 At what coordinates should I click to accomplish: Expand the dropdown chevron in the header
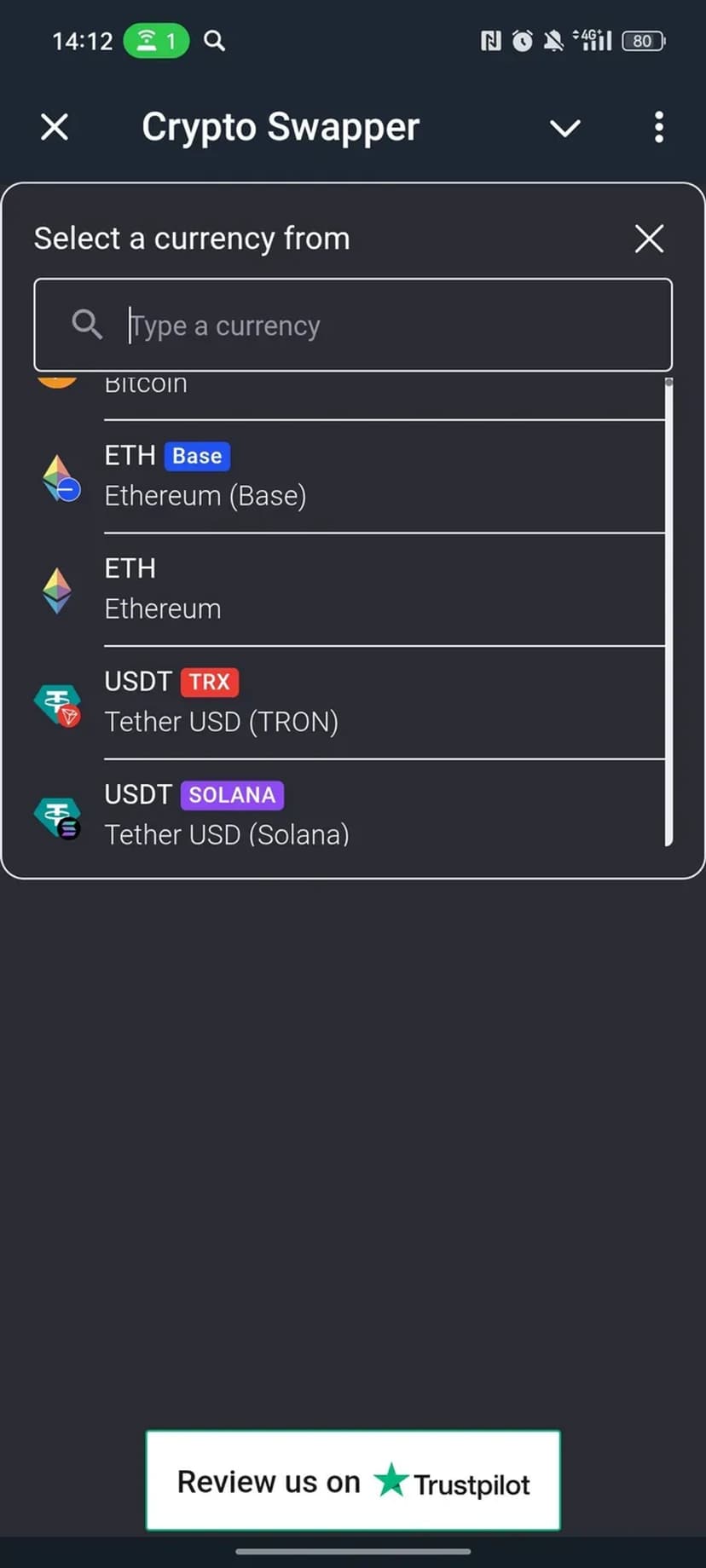tap(564, 129)
